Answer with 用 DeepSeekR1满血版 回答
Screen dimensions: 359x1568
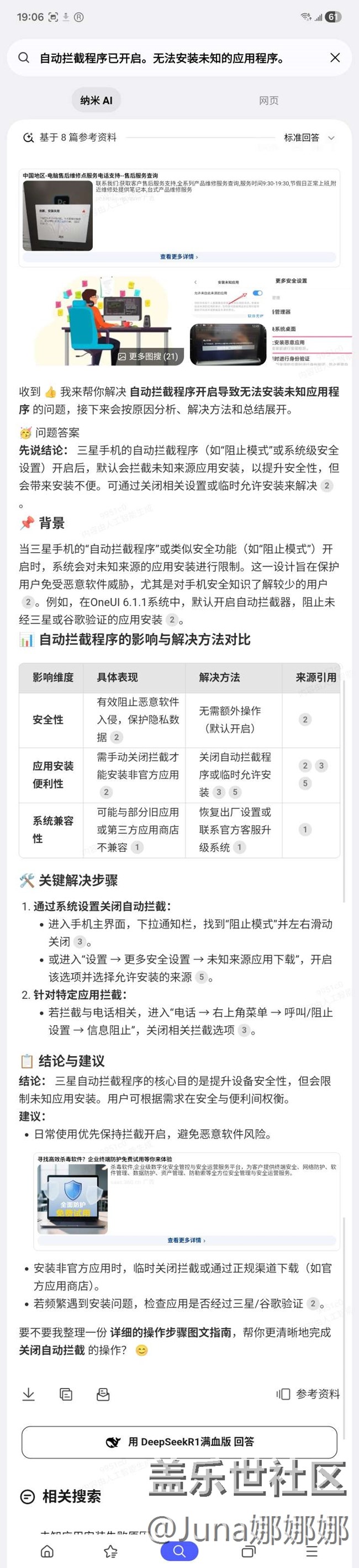tap(179, 1442)
